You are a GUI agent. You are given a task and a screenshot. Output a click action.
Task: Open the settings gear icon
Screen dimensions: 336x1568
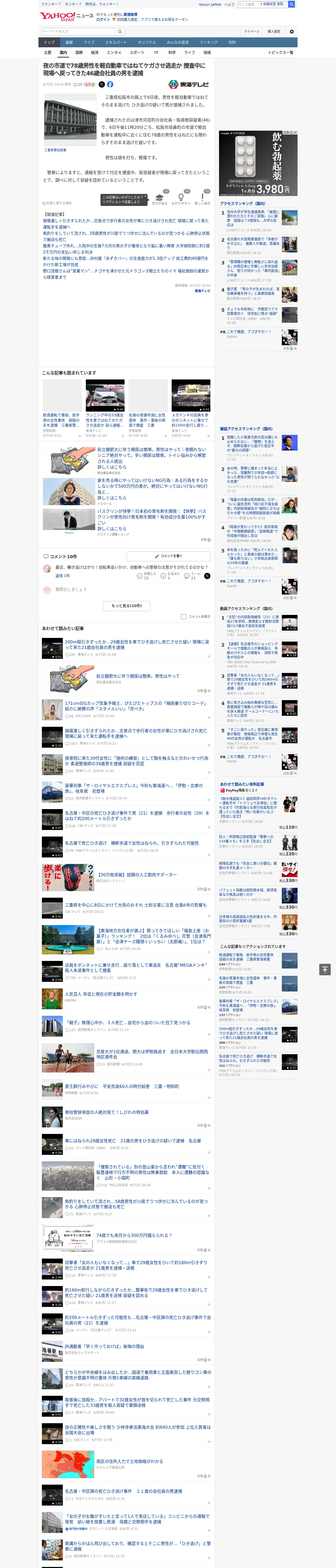(292, 31)
